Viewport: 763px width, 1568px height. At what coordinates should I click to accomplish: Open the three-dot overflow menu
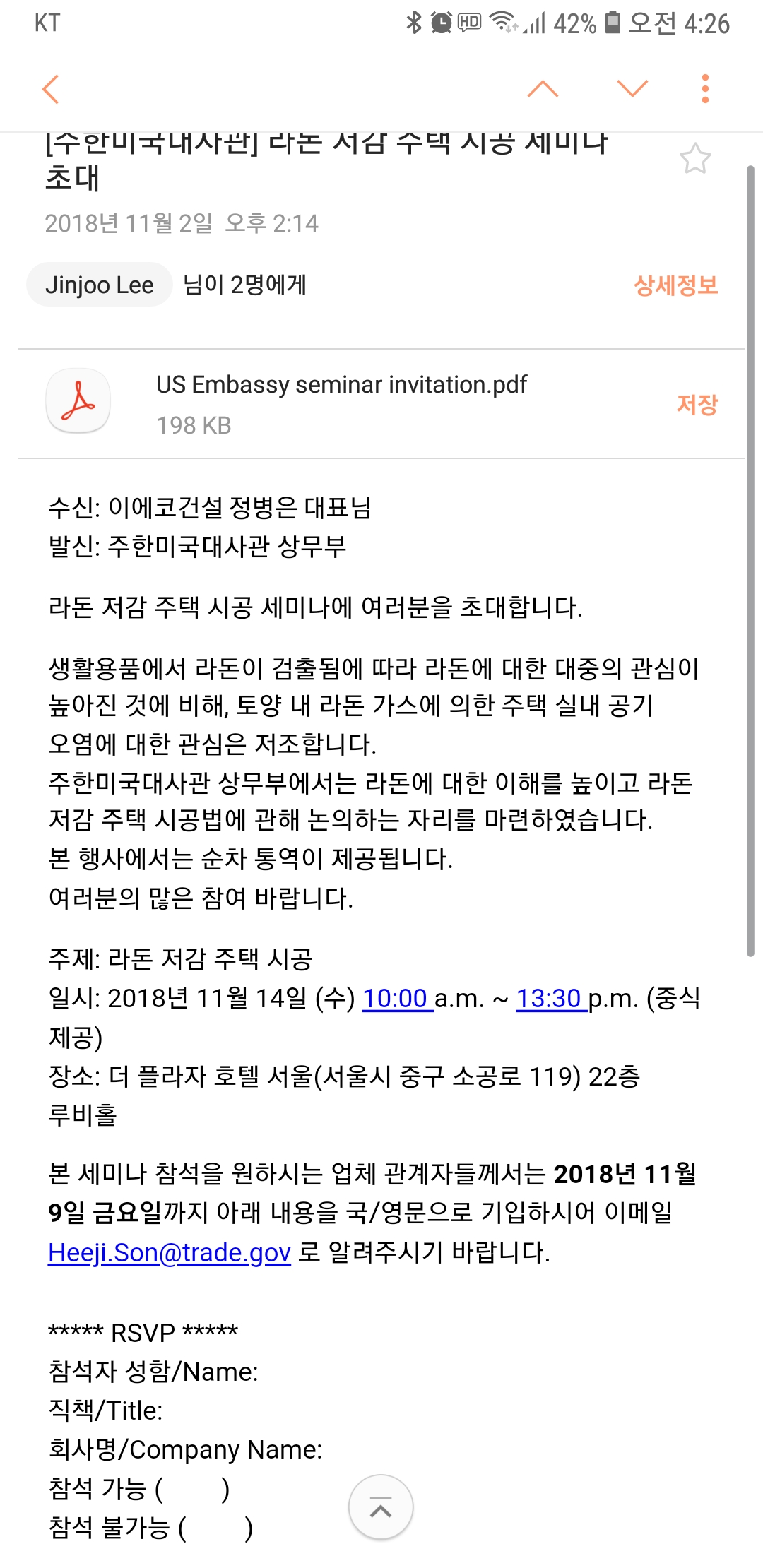pos(704,89)
